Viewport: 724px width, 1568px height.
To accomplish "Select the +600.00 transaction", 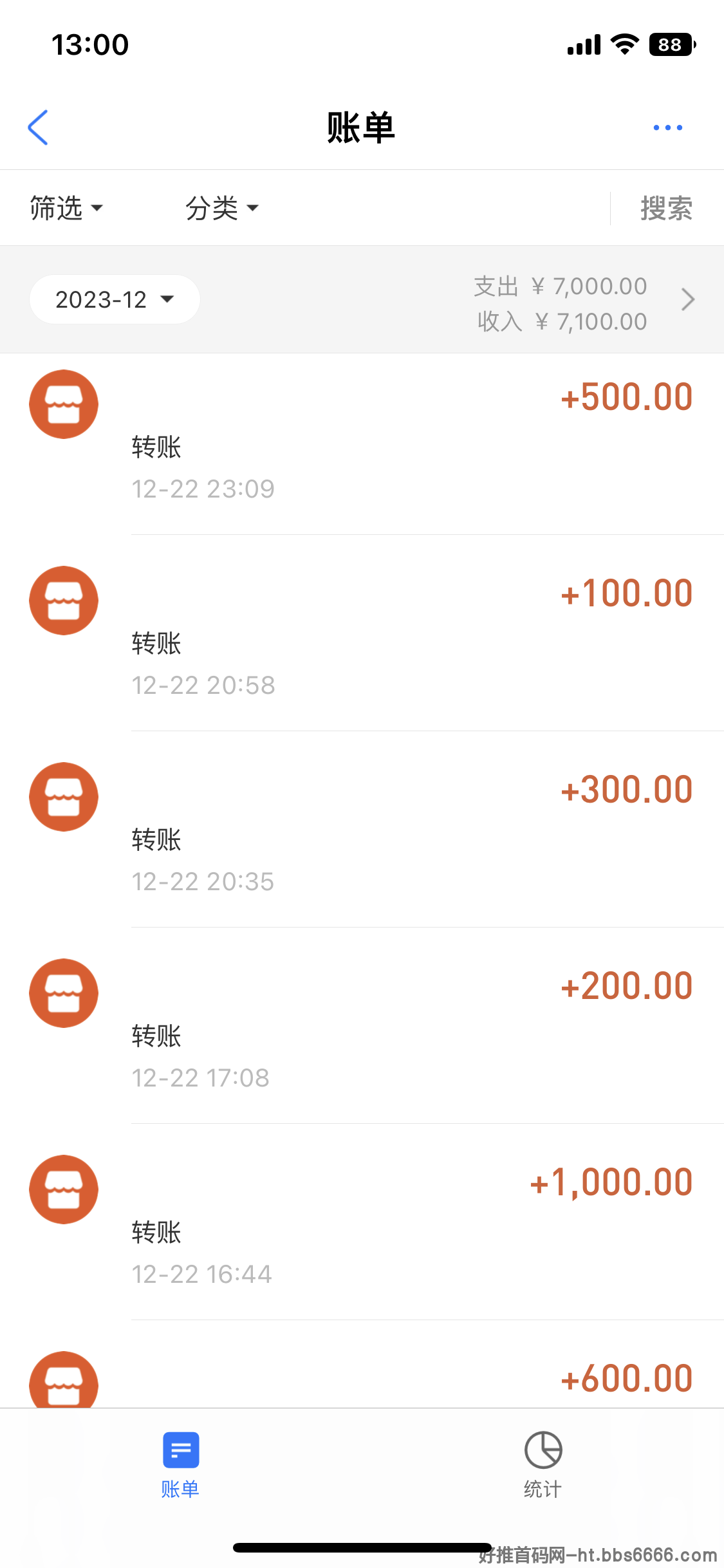I will 362,1365.
